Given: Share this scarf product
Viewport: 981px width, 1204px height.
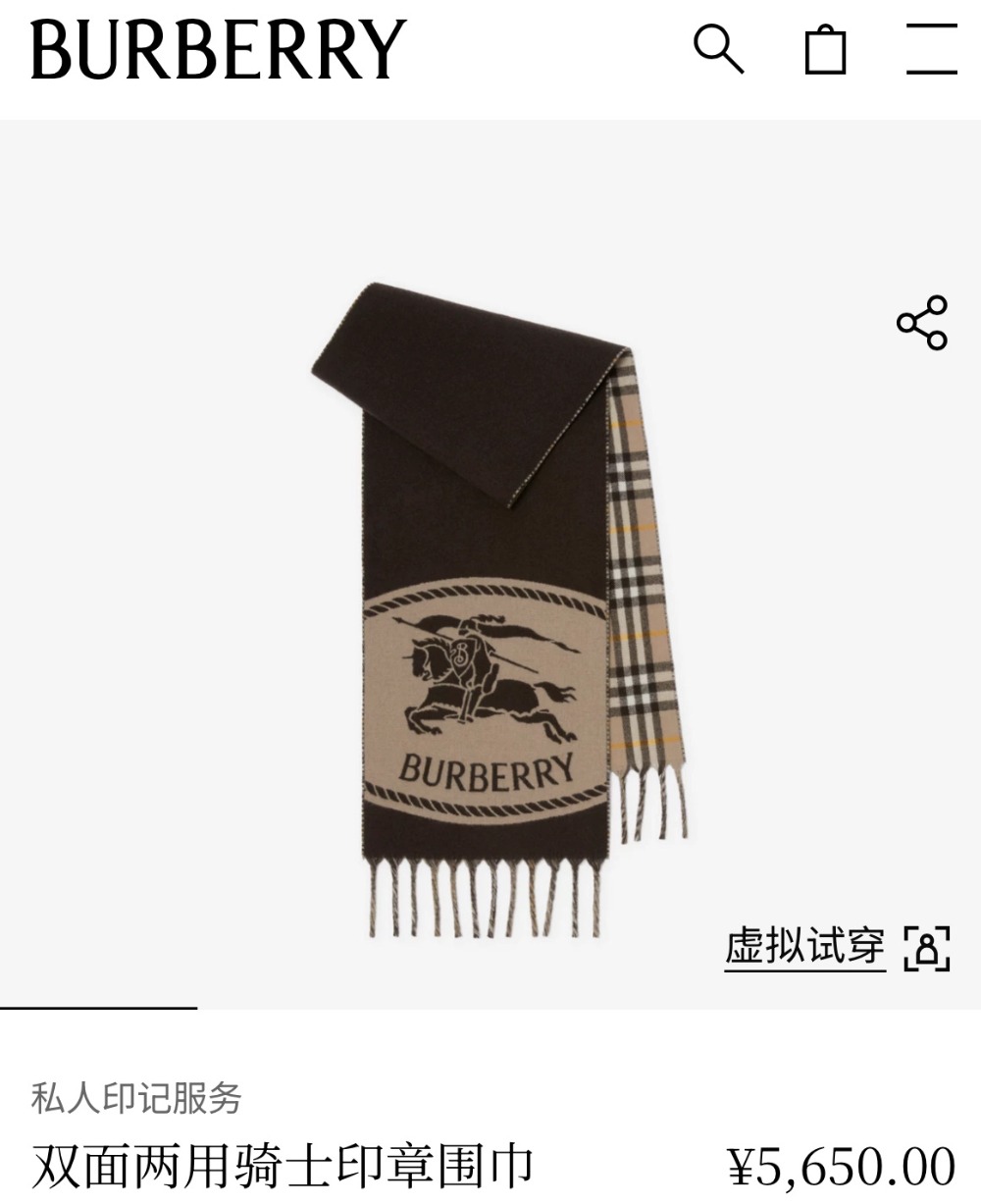Looking at the screenshot, I should tap(922, 323).
